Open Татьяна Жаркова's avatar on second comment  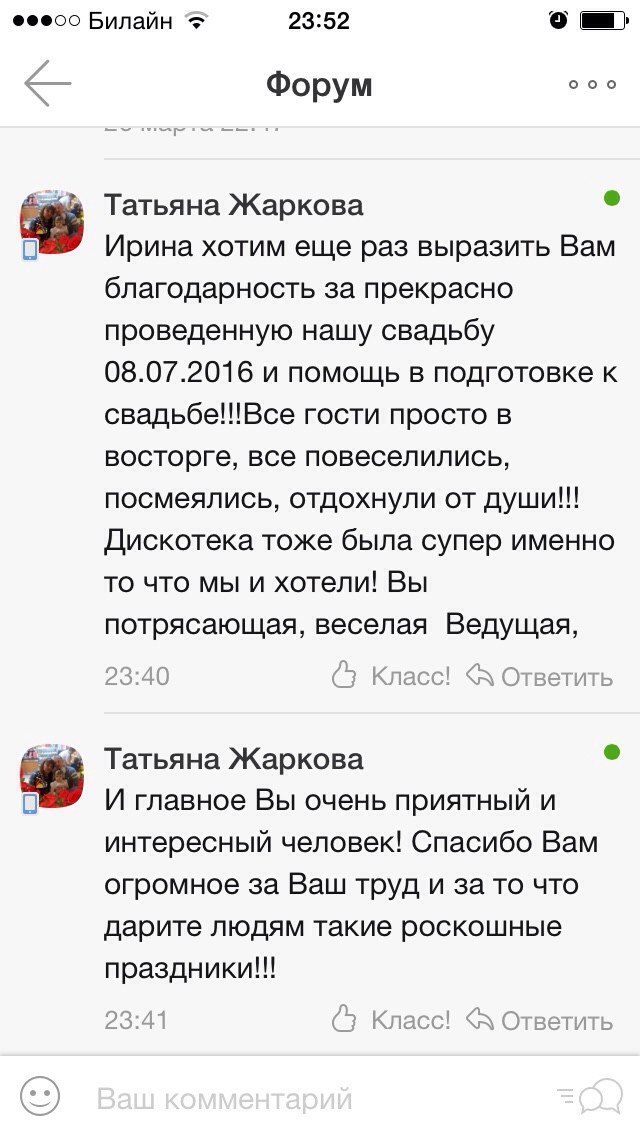click(x=52, y=777)
